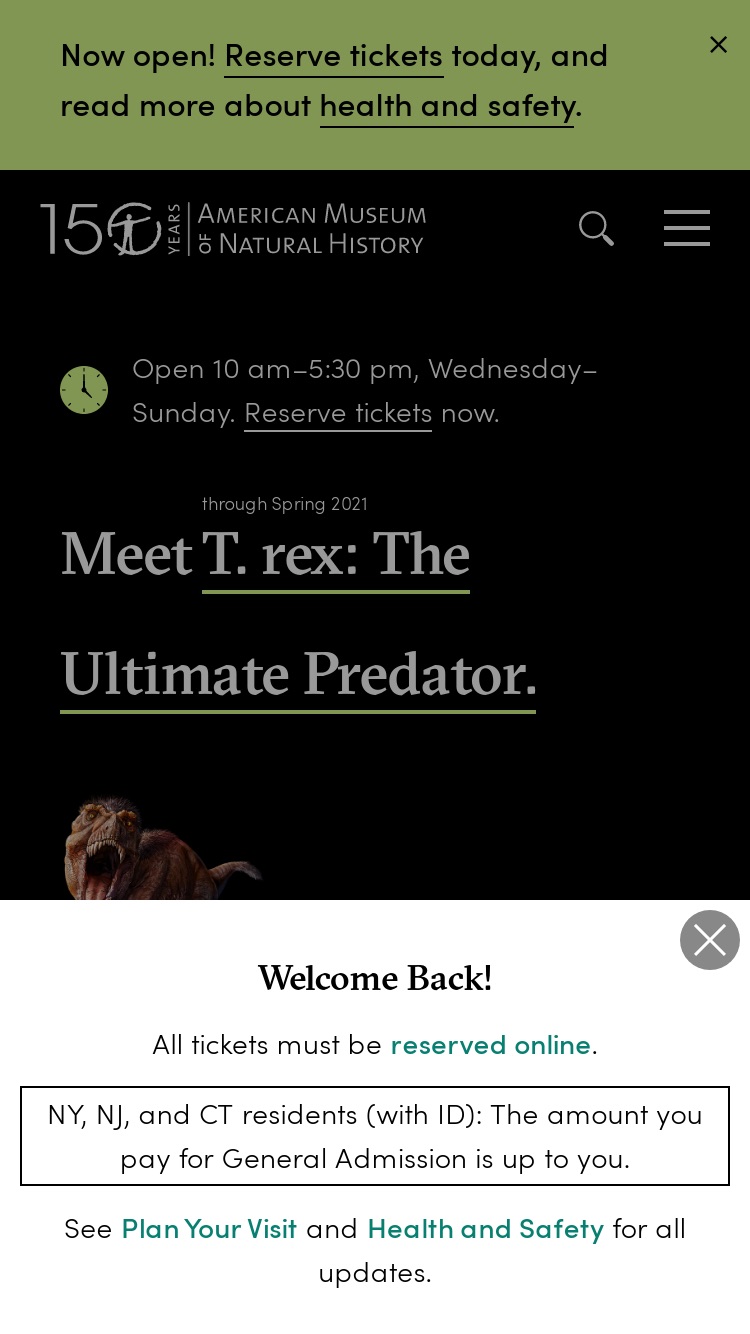The image size is (750, 1334).
Task: Open the site search
Action: point(597,229)
